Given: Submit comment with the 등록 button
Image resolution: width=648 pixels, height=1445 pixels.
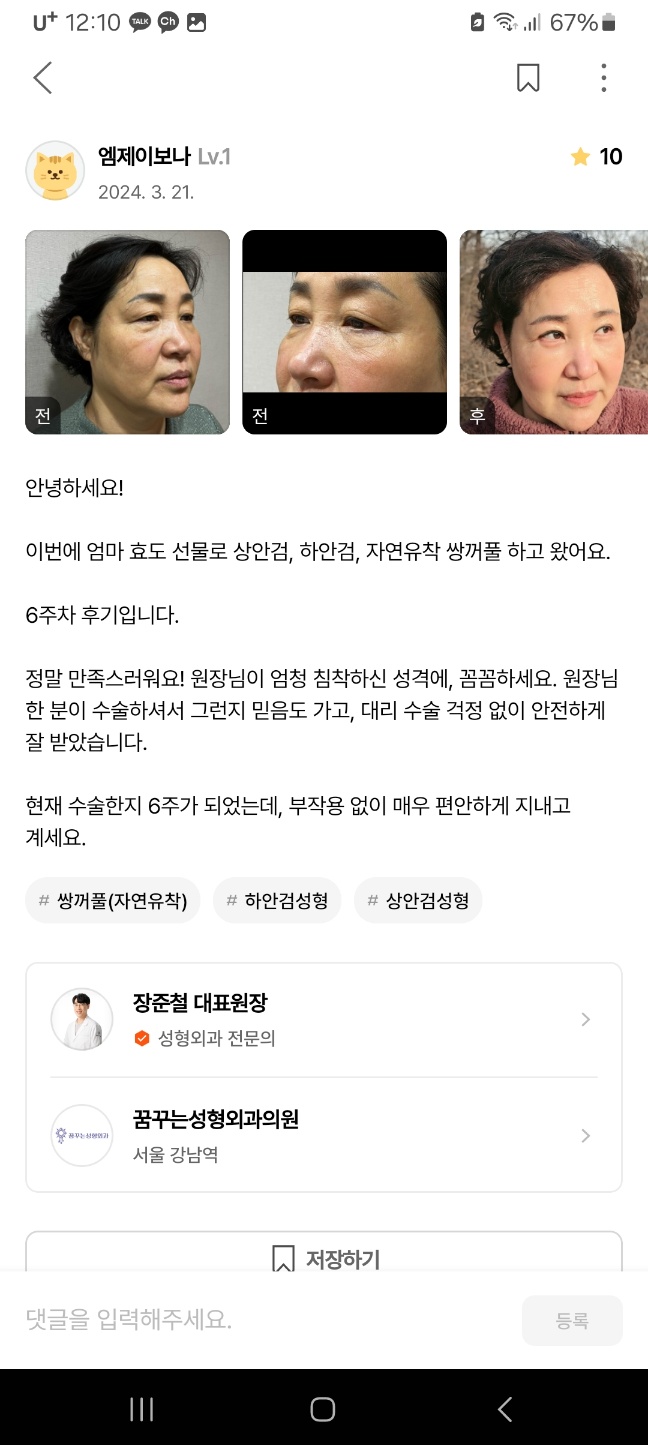Looking at the screenshot, I should (x=572, y=1320).
